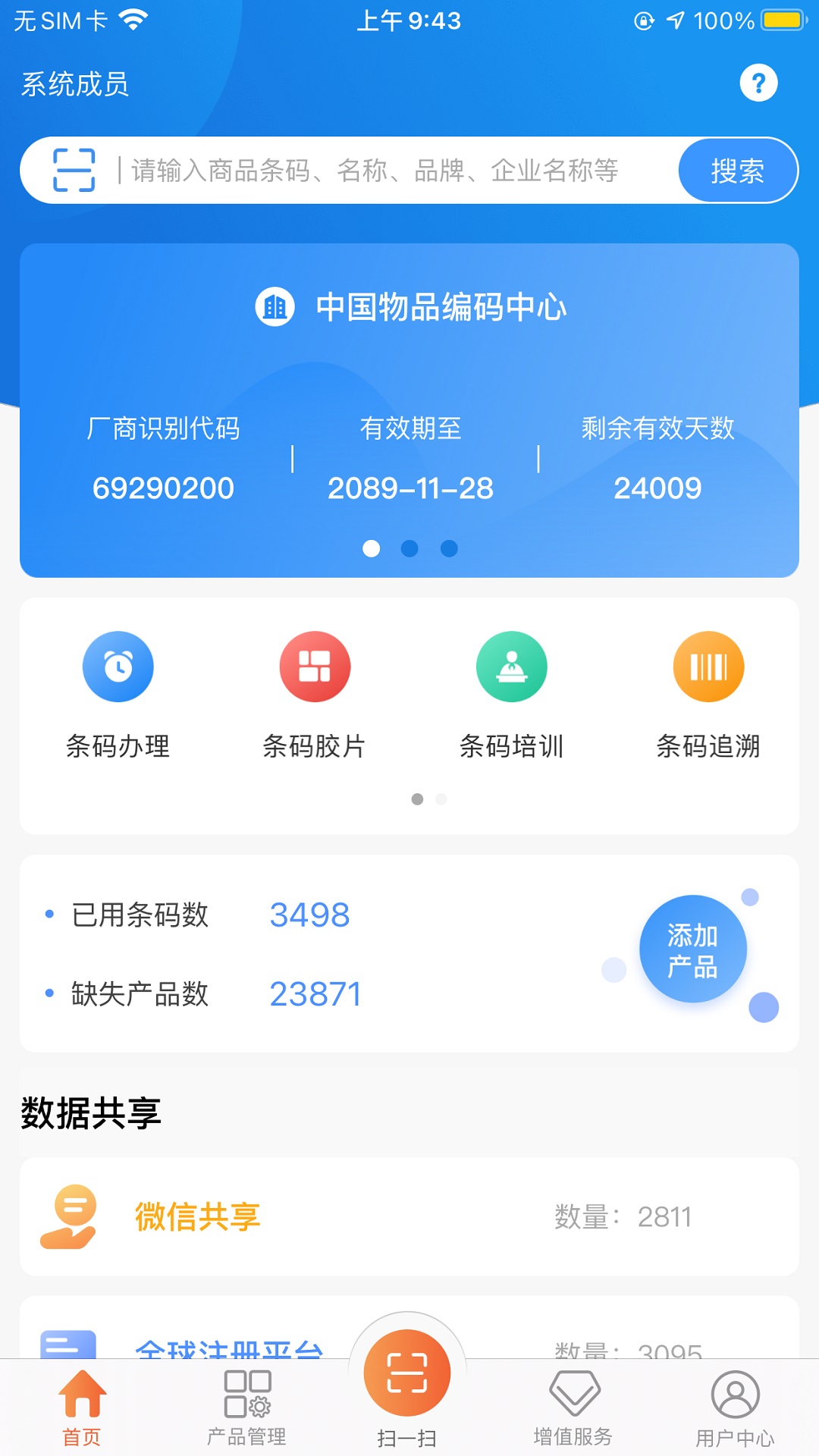
Task: Open the 条码胶片 red grid icon
Action: (x=315, y=665)
